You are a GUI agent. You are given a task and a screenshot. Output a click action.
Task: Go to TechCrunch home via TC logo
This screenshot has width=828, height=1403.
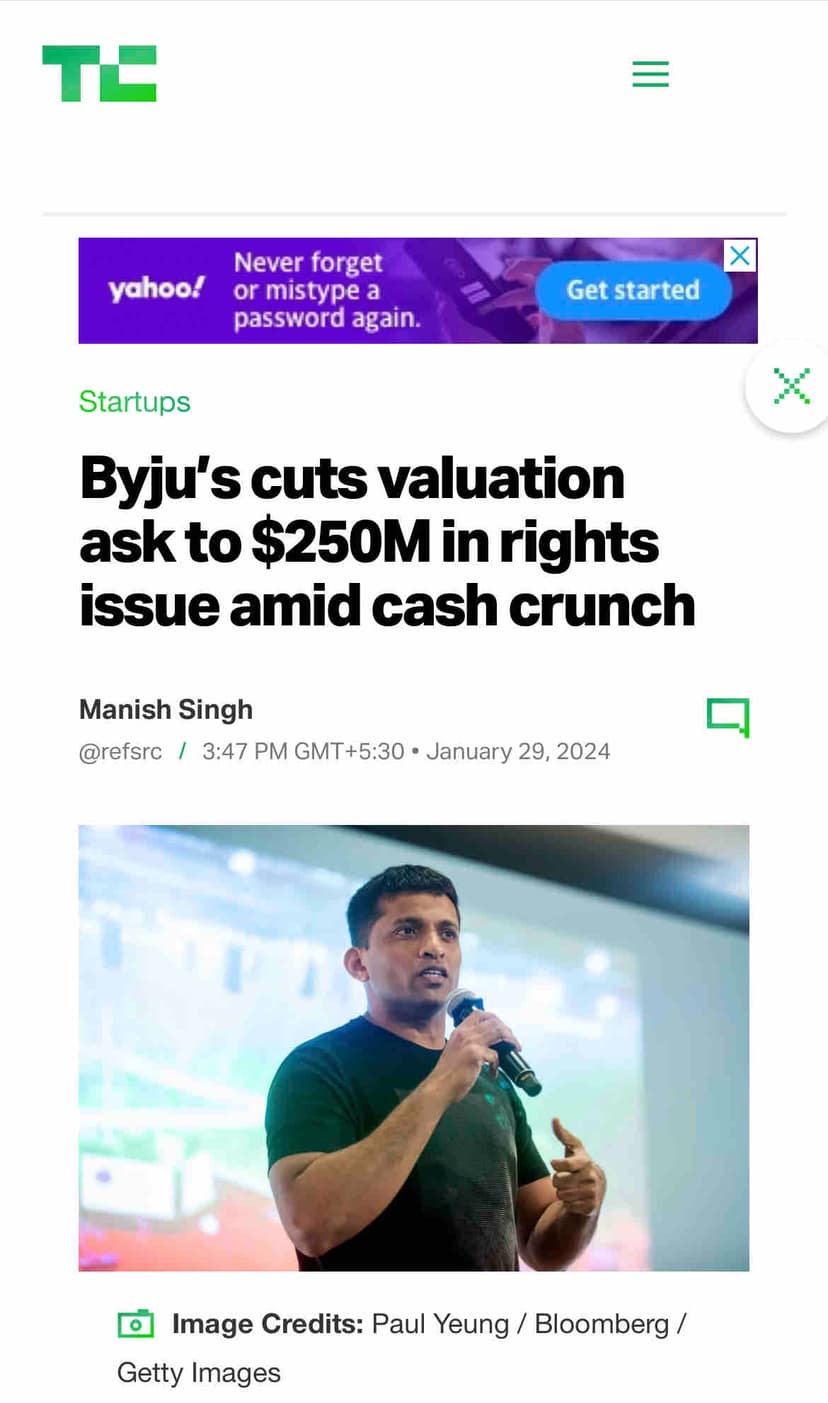pos(99,74)
